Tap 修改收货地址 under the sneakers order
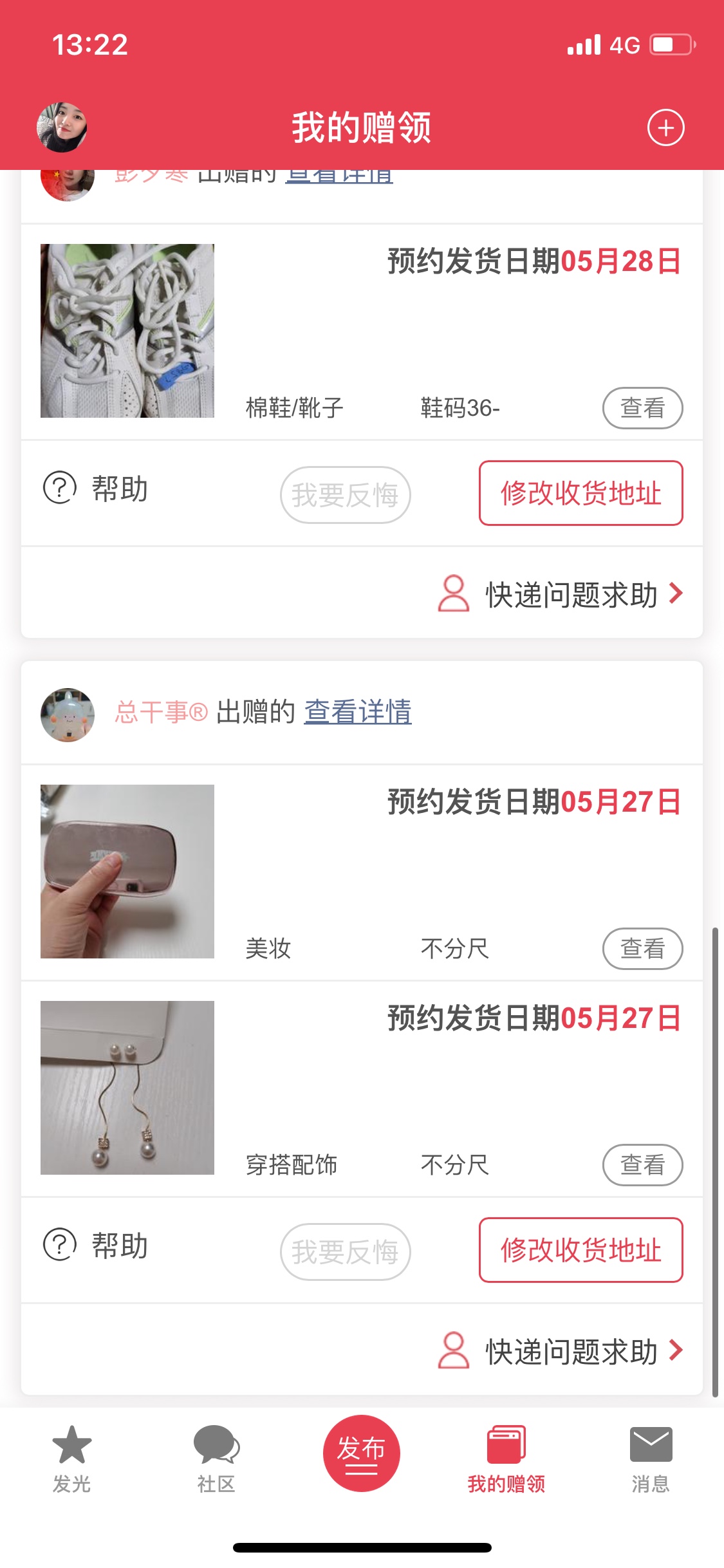 coord(580,493)
